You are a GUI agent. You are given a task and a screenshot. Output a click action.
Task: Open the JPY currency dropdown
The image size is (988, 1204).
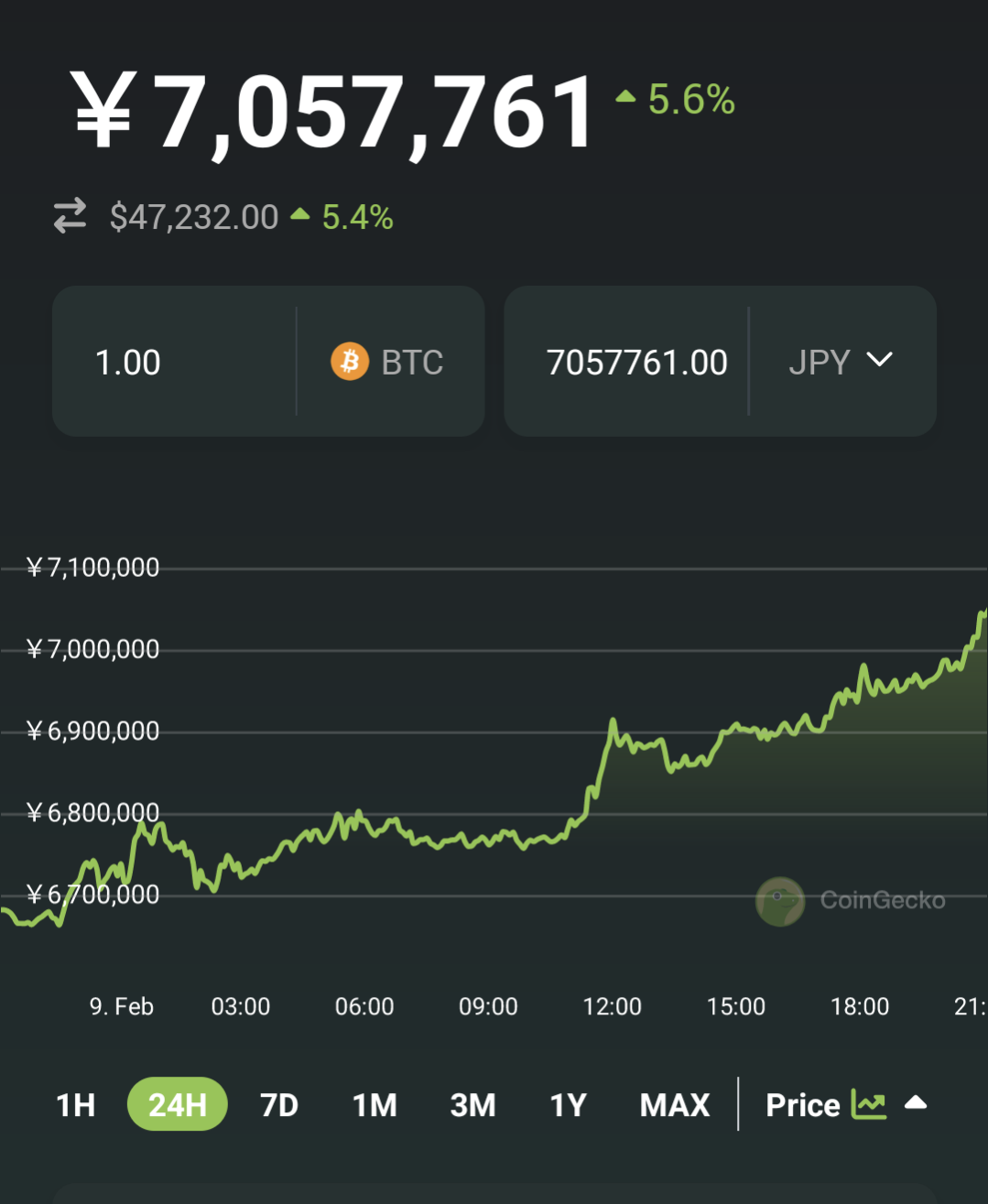point(841,362)
